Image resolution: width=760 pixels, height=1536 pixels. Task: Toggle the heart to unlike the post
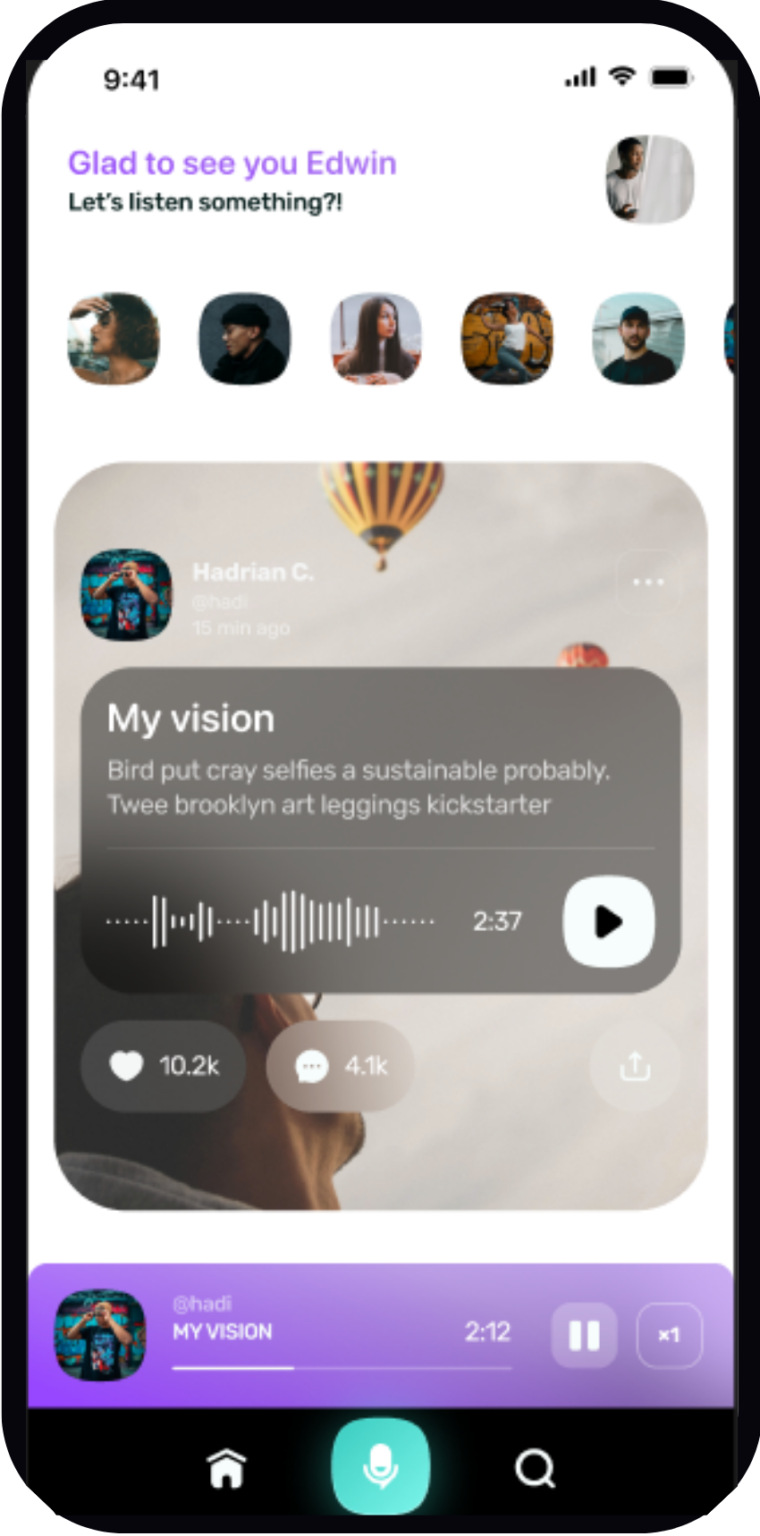(126, 1066)
